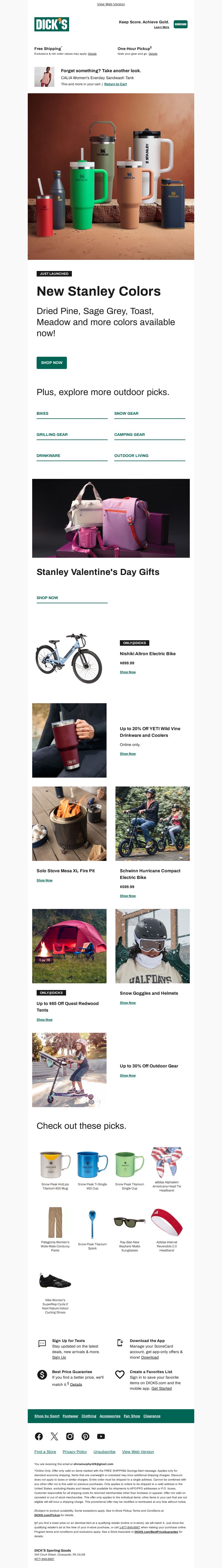Screen dimensions: 222x1568
Task: Tap the green SHOP NOW button for Stanley colors
Action: click(52, 362)
